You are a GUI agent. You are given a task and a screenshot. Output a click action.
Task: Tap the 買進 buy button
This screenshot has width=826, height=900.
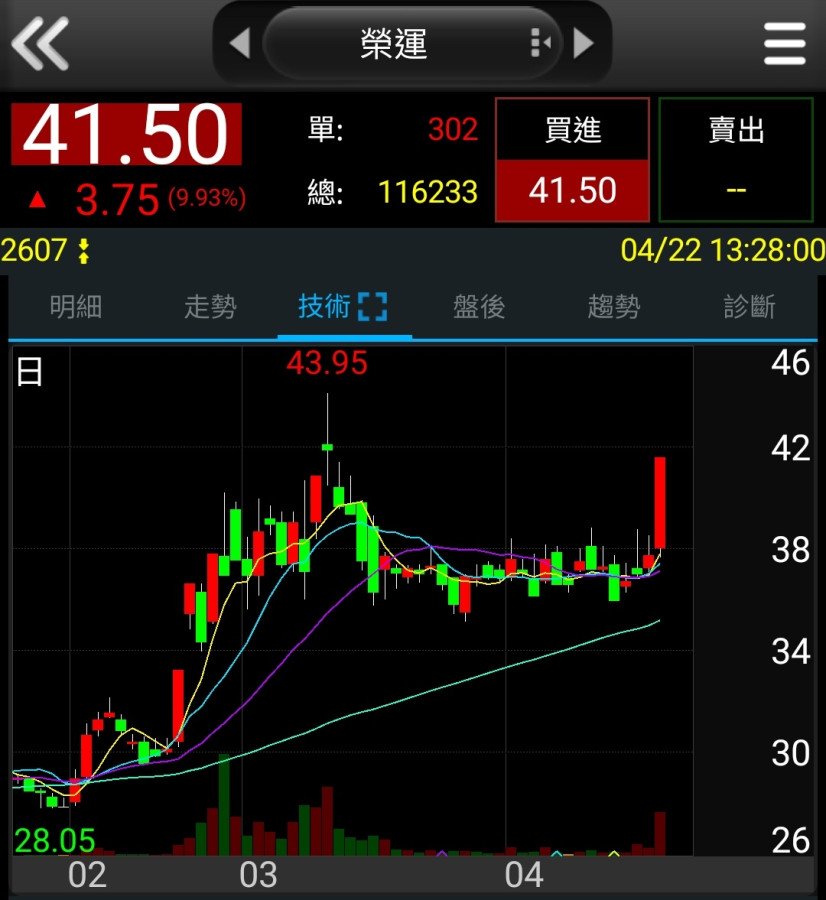tap(572, 159)
